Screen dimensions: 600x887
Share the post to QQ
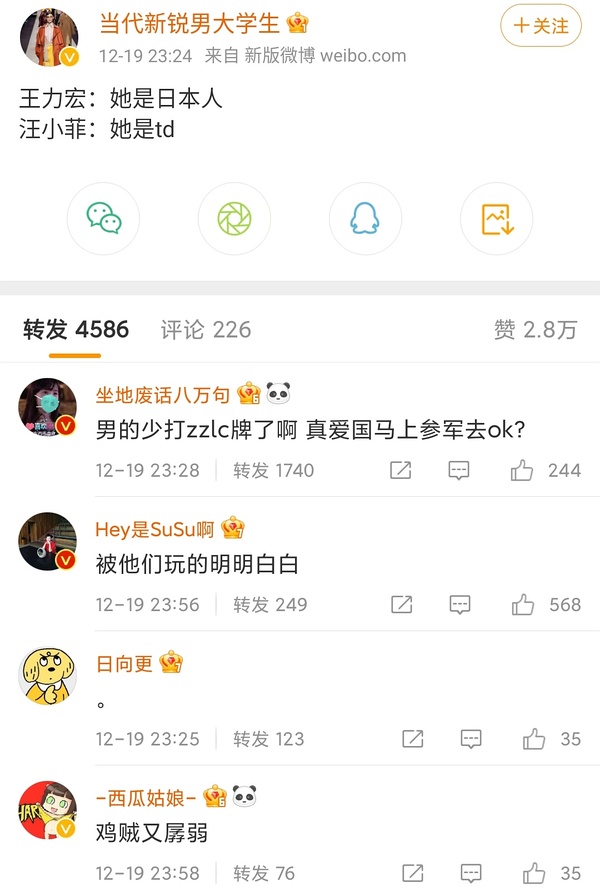[x=365, y=218]
